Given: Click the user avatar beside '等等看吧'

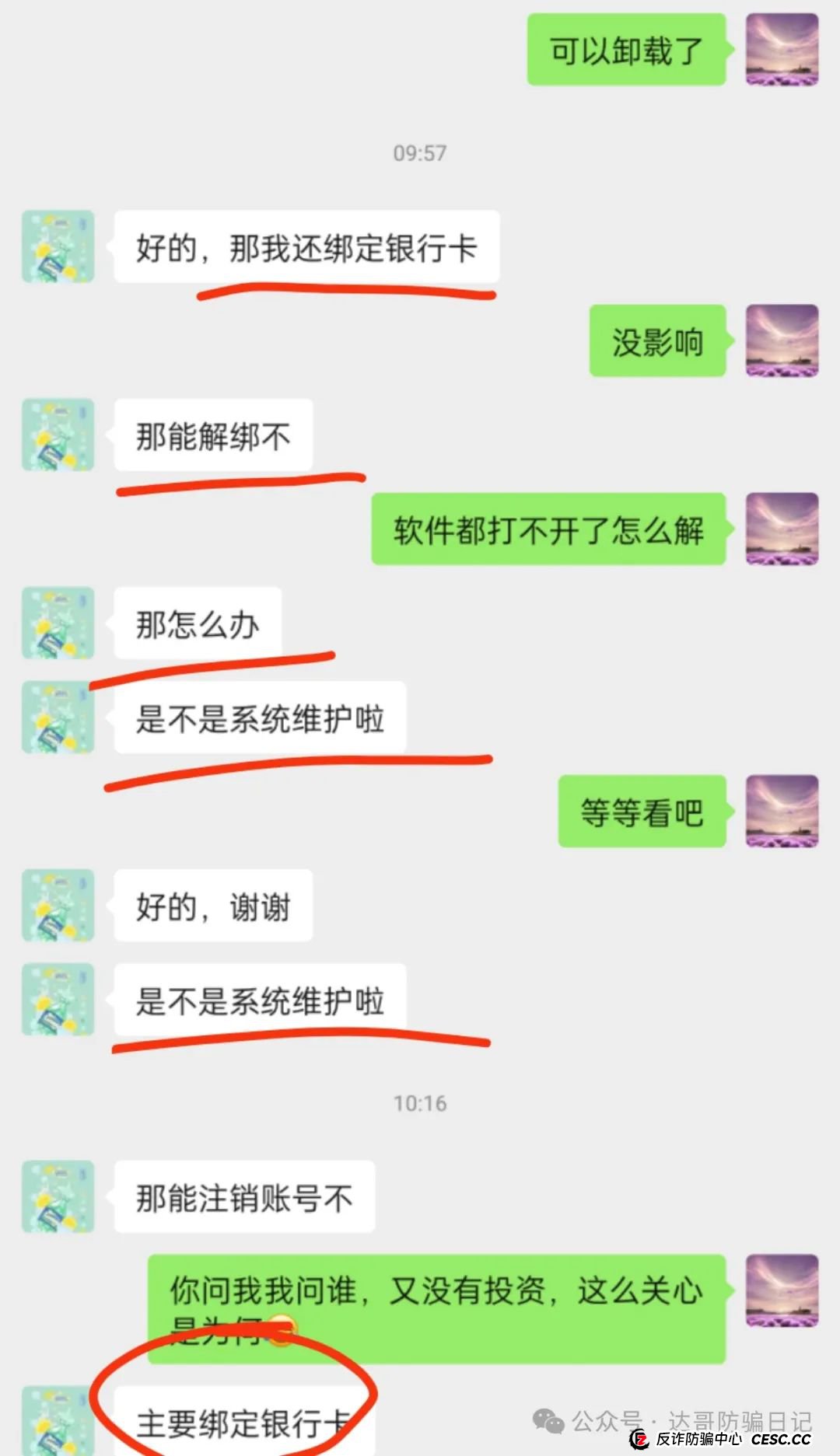Looking at the screenshot, I should (782, 812).
